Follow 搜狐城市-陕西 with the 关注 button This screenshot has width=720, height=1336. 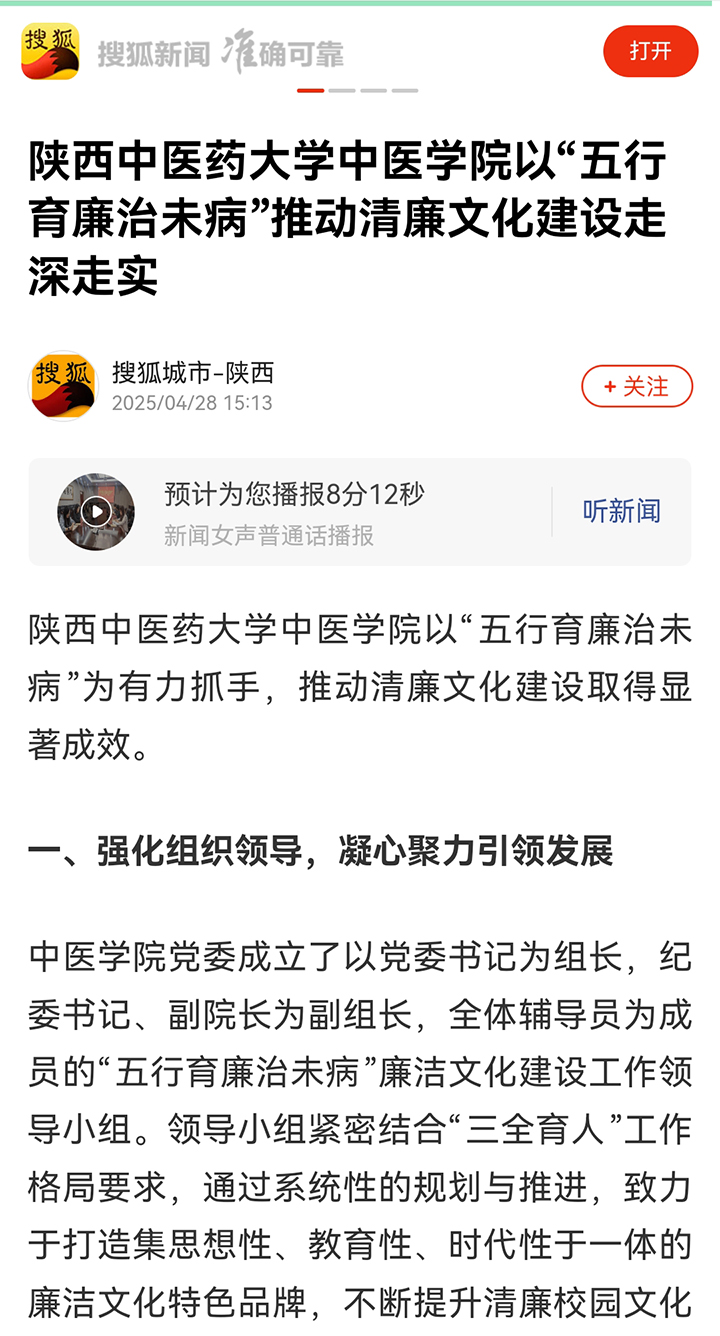pos(637,386)
